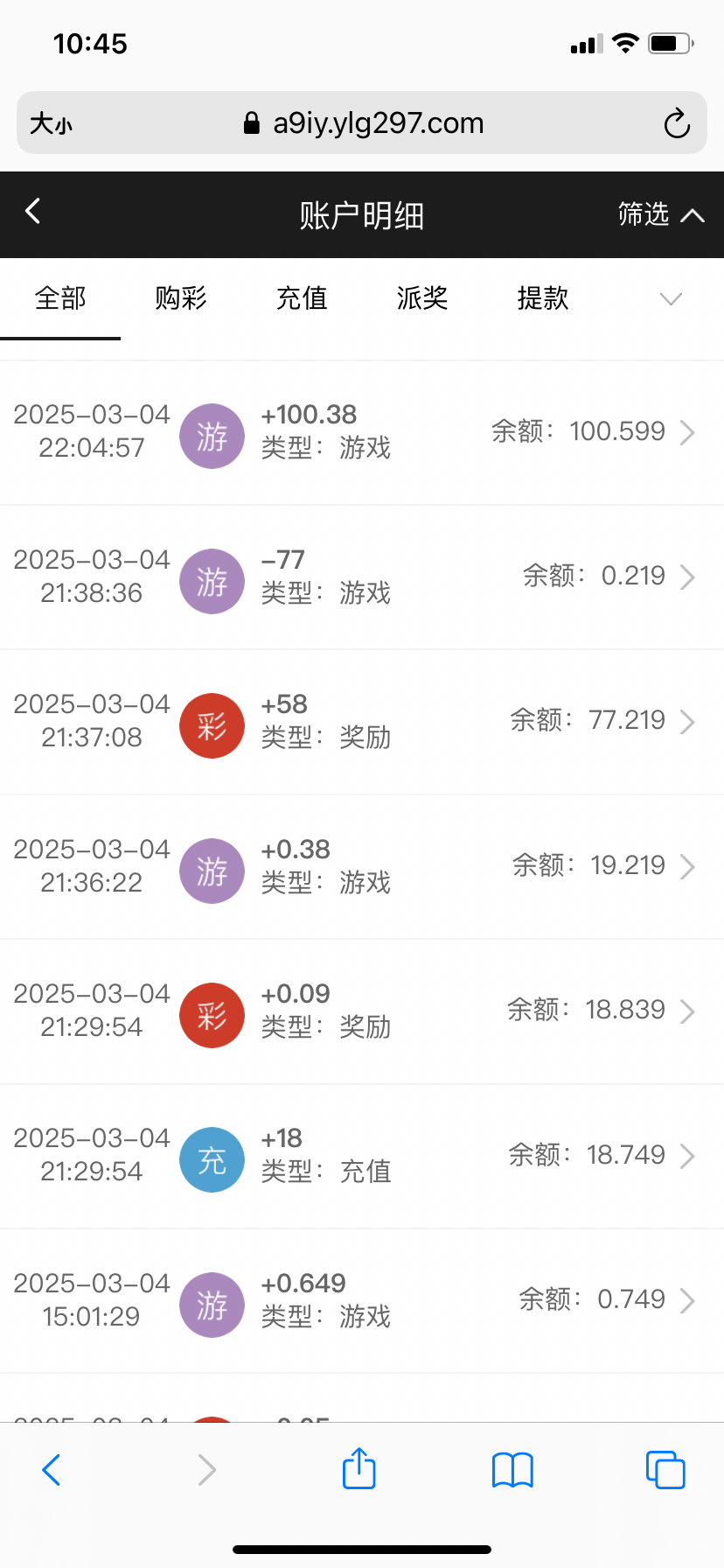Open the 筛选 filter menu
Image resolution: width=724 pixels, height=1568 pixels.
coord(660,214)
